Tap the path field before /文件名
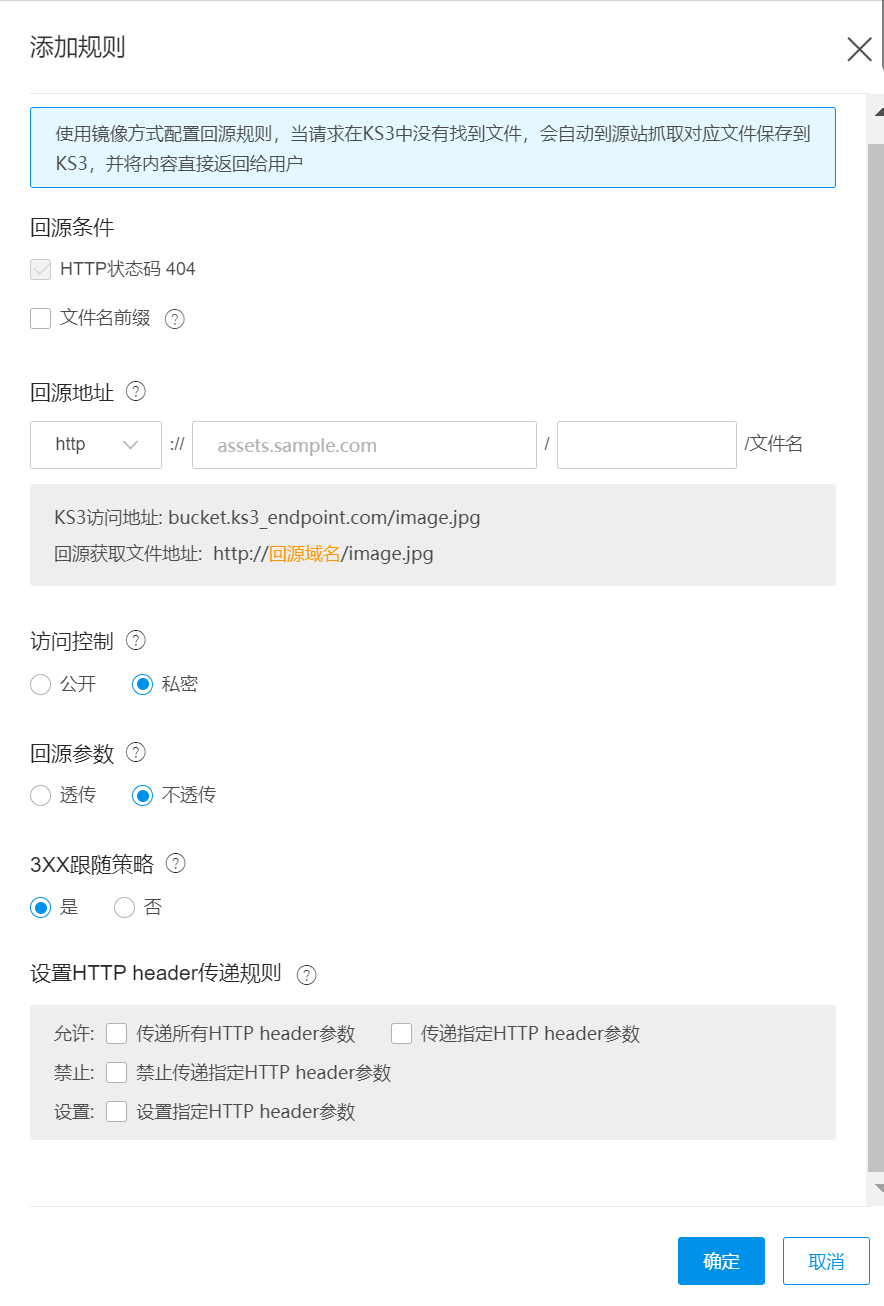The width and height of the screenshot is (884, 1306). [646, 445]
